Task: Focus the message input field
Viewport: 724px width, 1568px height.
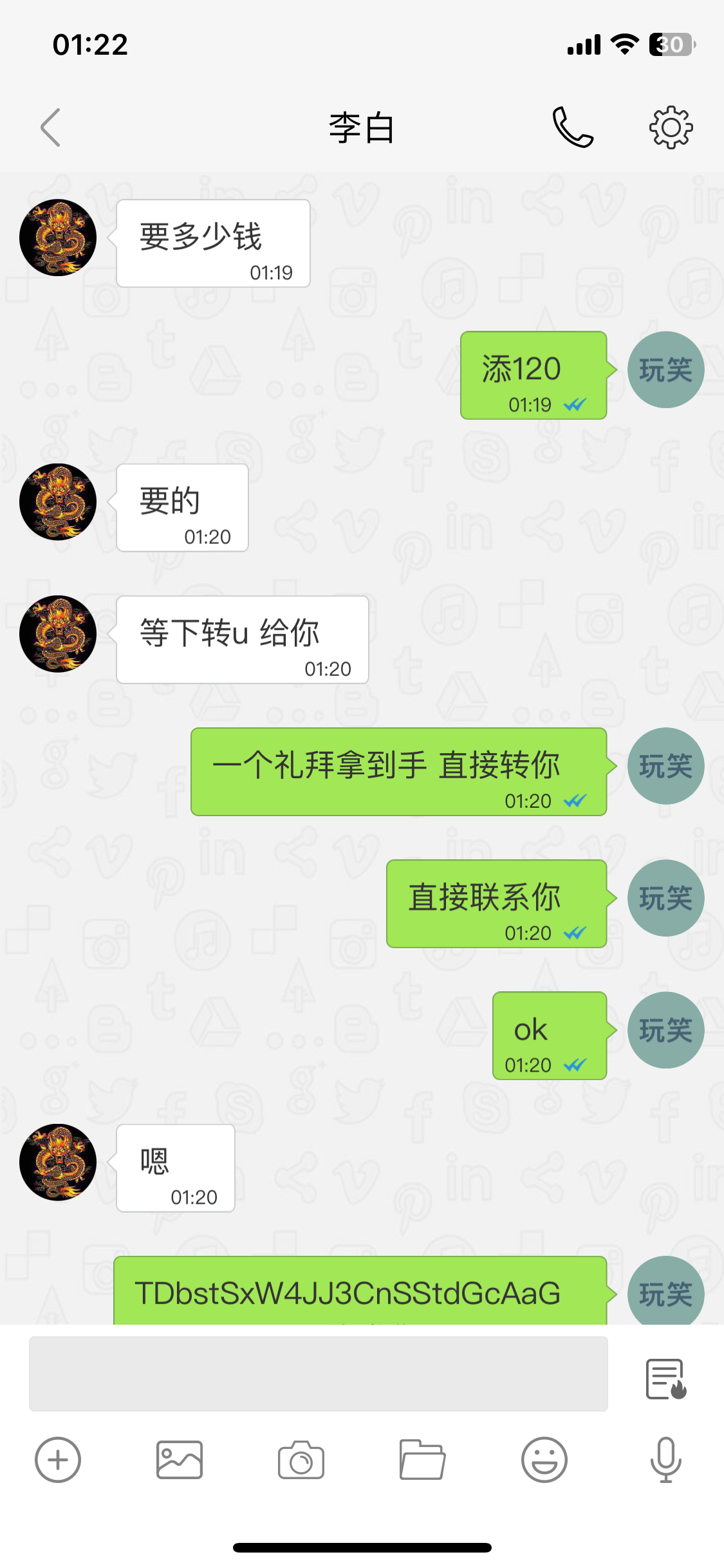Action: [318, 1374]
